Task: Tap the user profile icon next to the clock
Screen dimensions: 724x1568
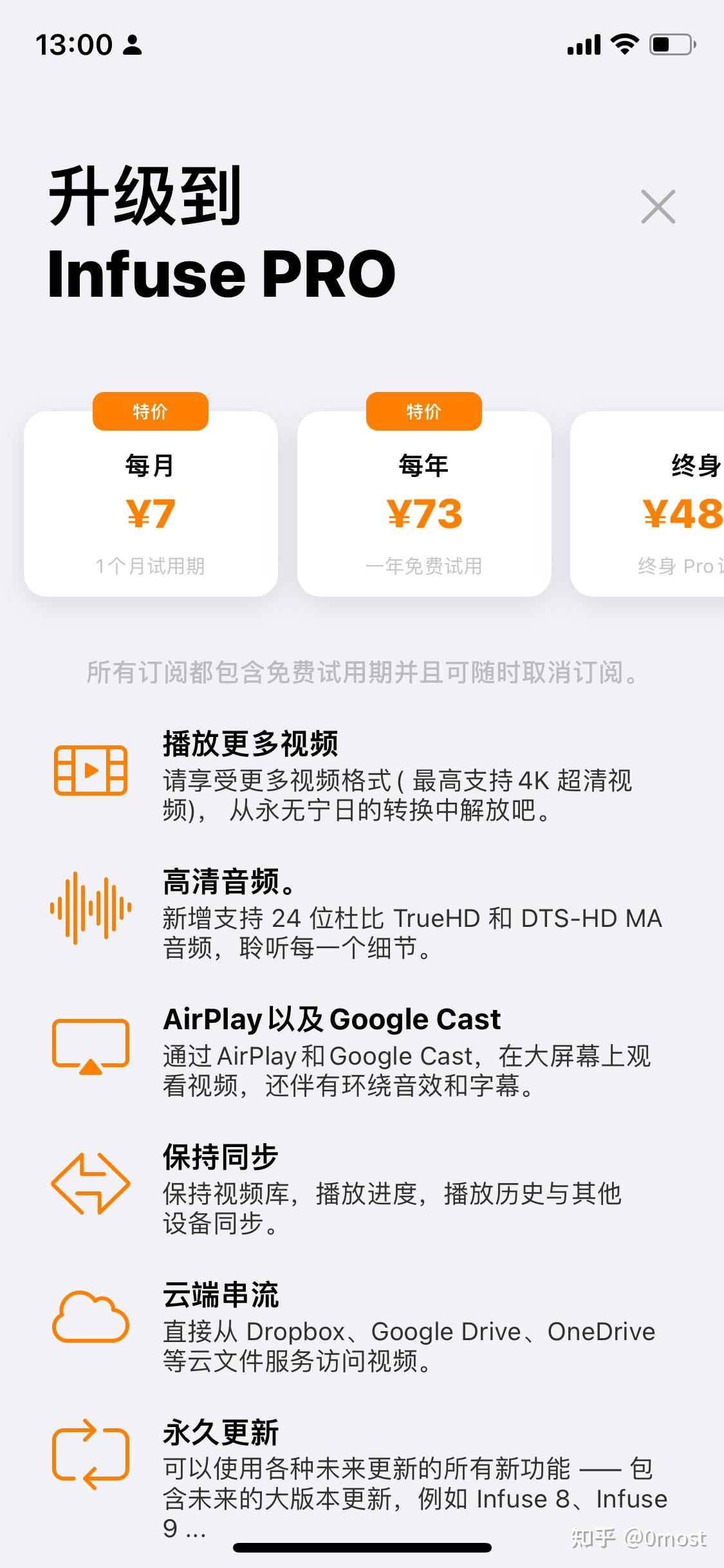Action: [x=131, y=44]
